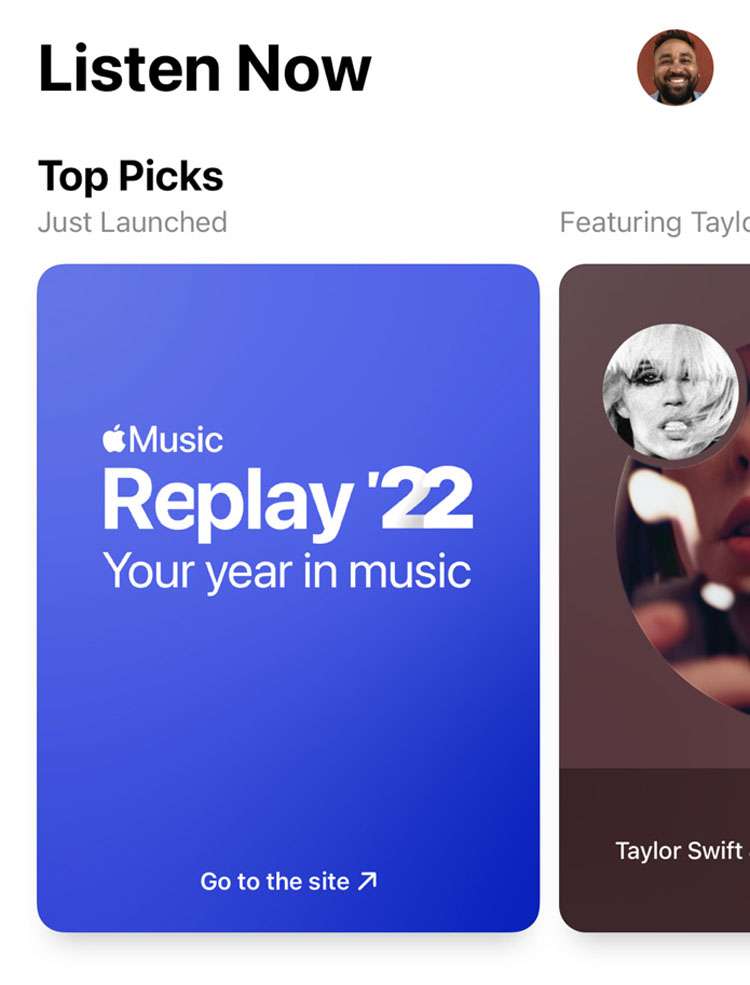This screenshot has height=985, width=750.
Task: Open the account profile picture
Action: 675,67
